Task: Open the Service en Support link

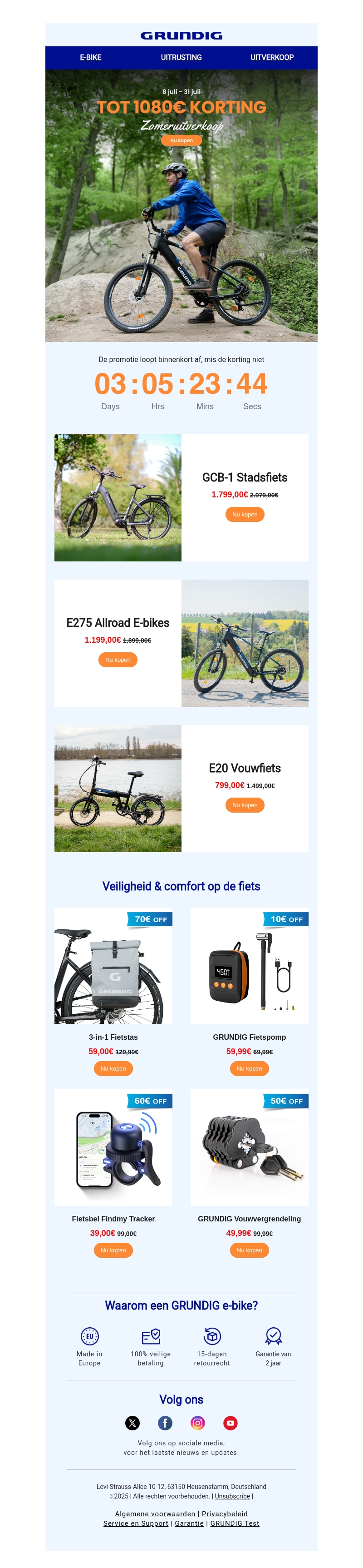Action: (x=136, y=1523)
